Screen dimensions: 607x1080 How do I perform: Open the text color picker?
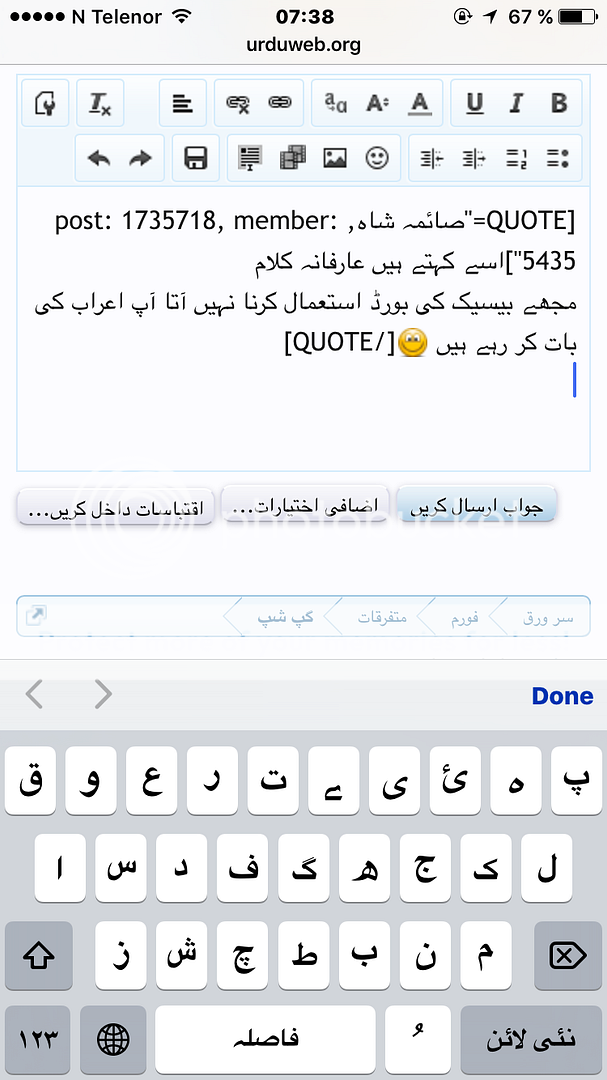(419, 103)
